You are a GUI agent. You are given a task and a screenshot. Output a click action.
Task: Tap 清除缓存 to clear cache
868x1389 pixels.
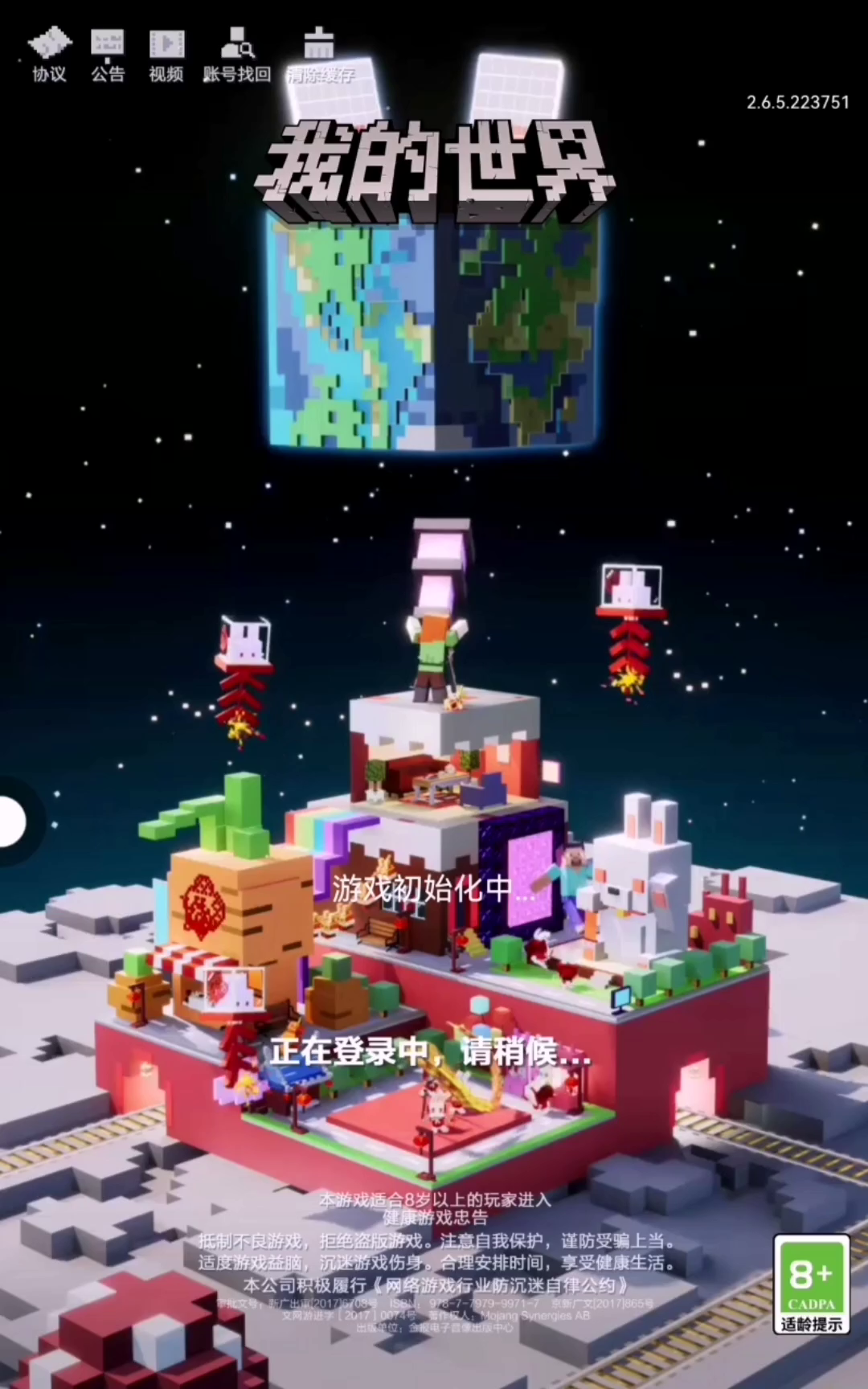(320, 56)
